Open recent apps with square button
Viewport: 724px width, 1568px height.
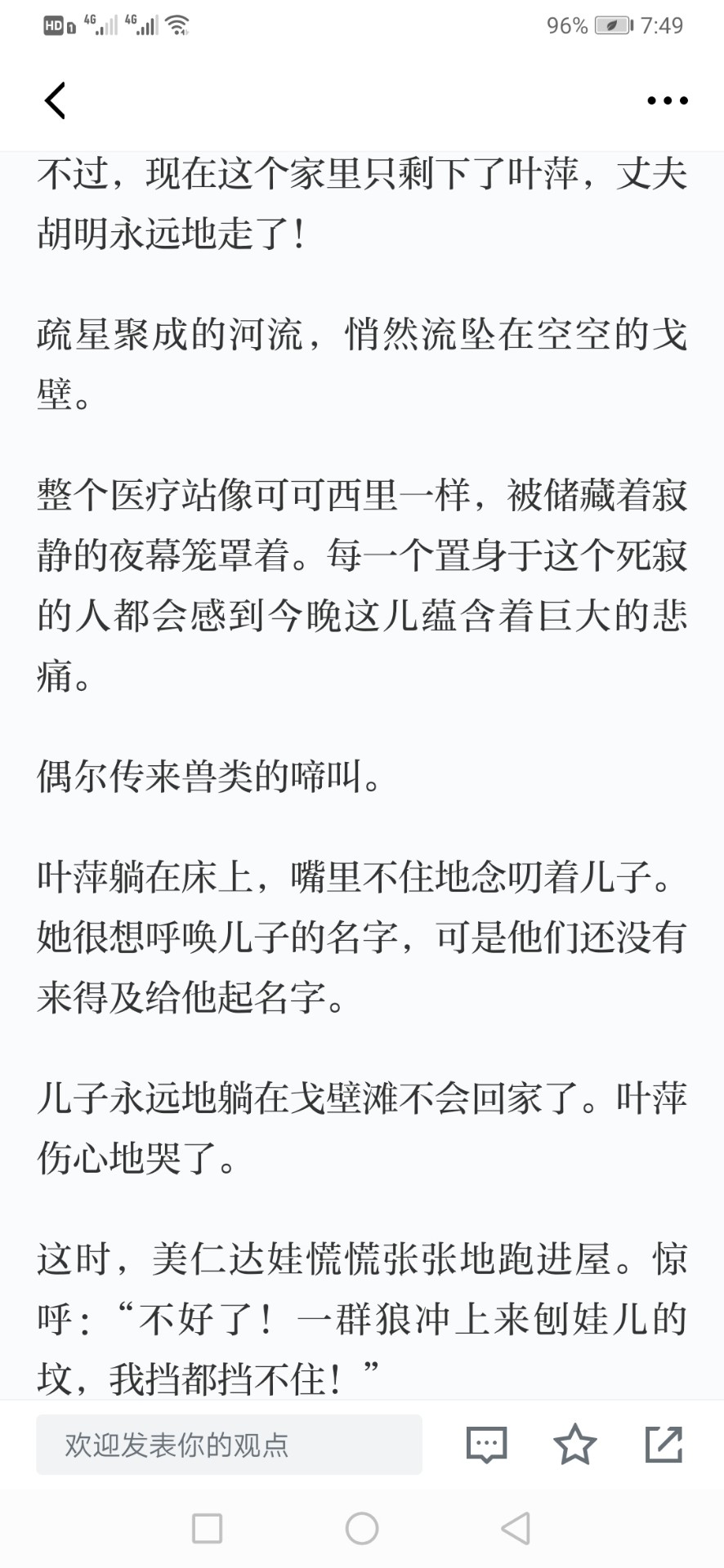click(x=207, y=1528)
